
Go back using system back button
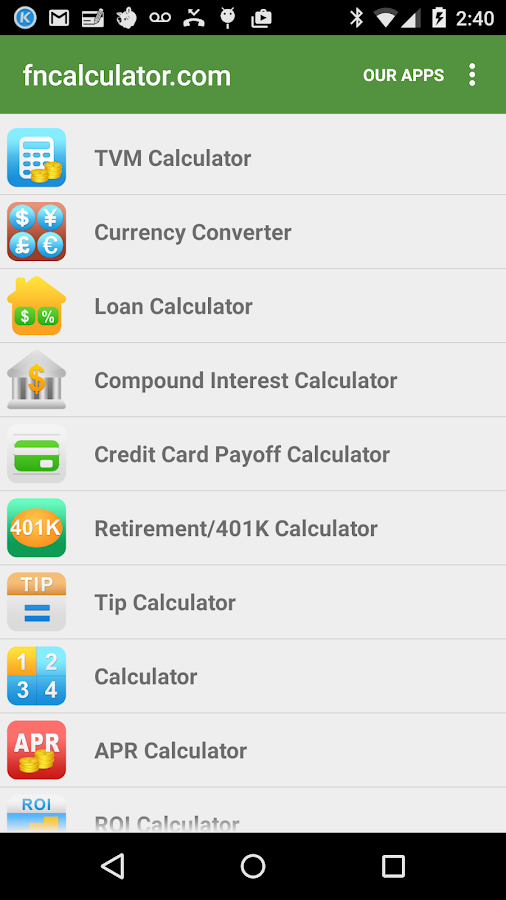[113, 866]
